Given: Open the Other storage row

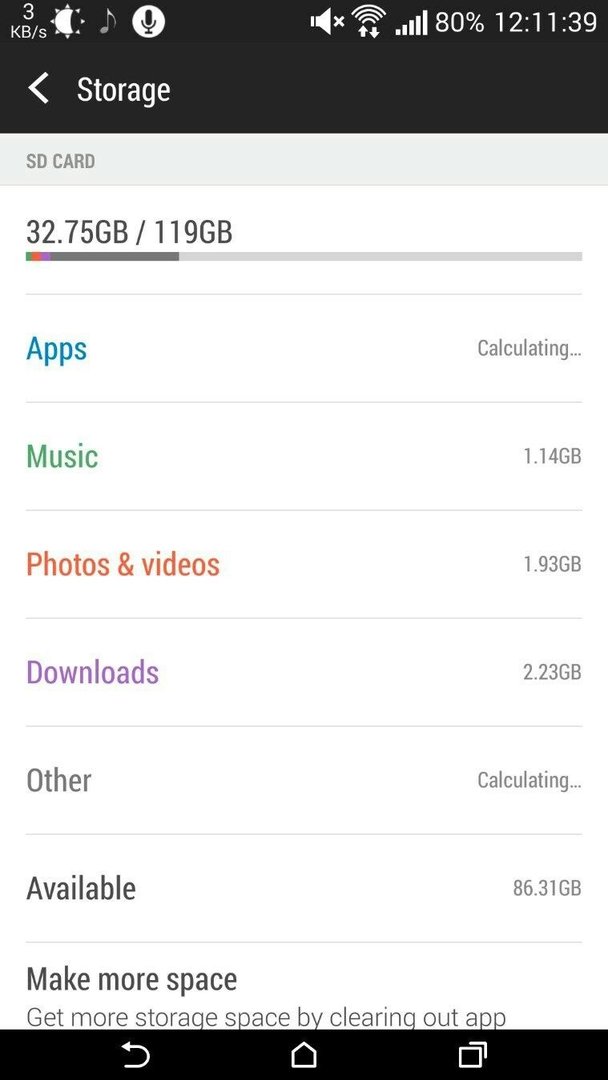Looking at the screenshot, I should [304, 781].
